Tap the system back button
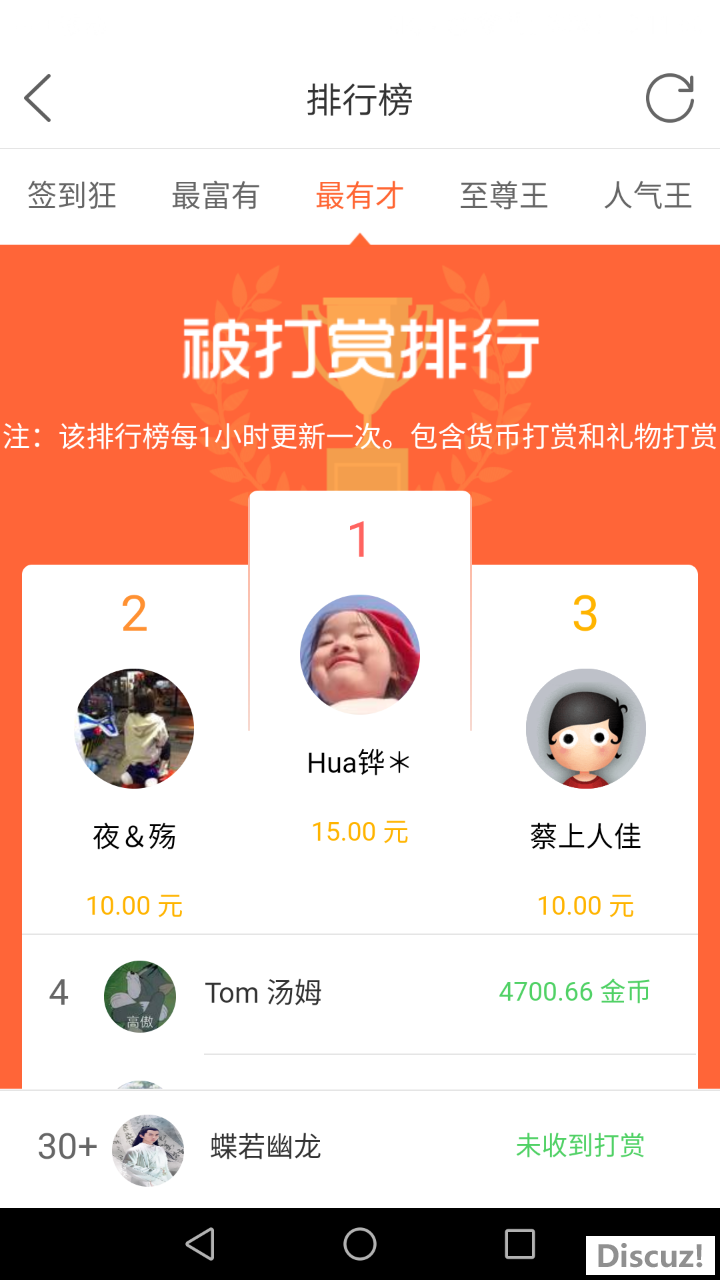Screen dimensions: 720x1280 coord(200,1244)
